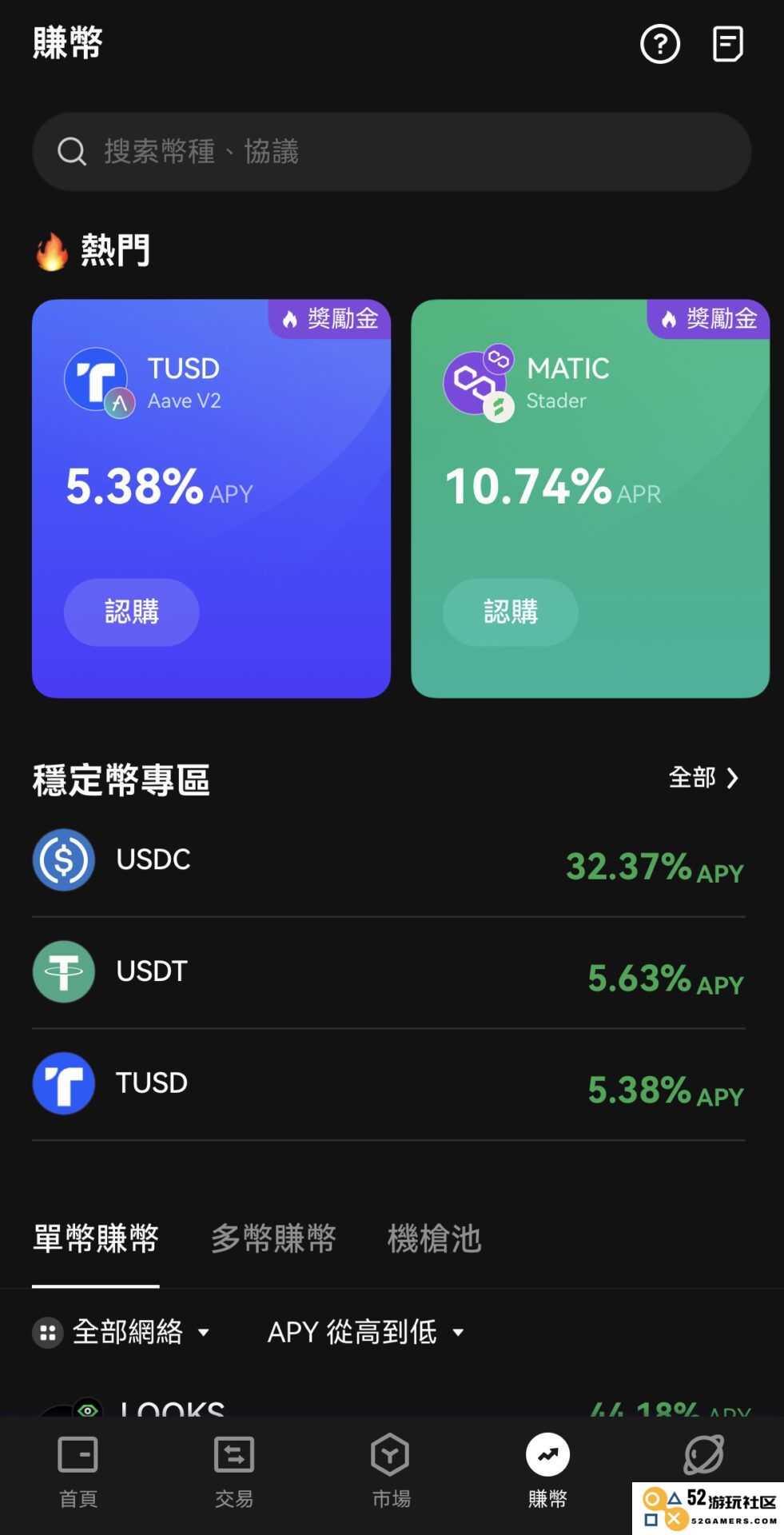Switch to the 單幣賺幣 tab
Screen dimensions: 784x1535
click(96, 1238)
